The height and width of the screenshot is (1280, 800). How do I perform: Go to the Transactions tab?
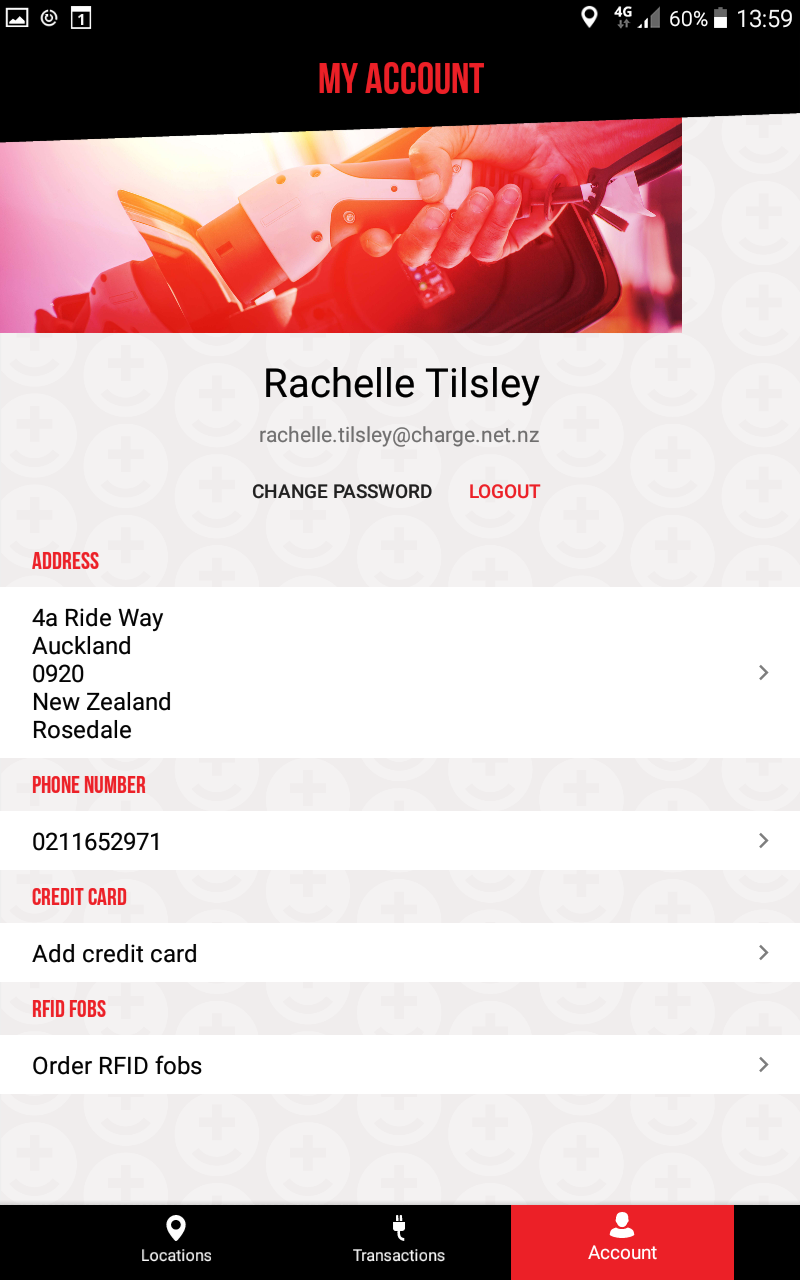398,1242
